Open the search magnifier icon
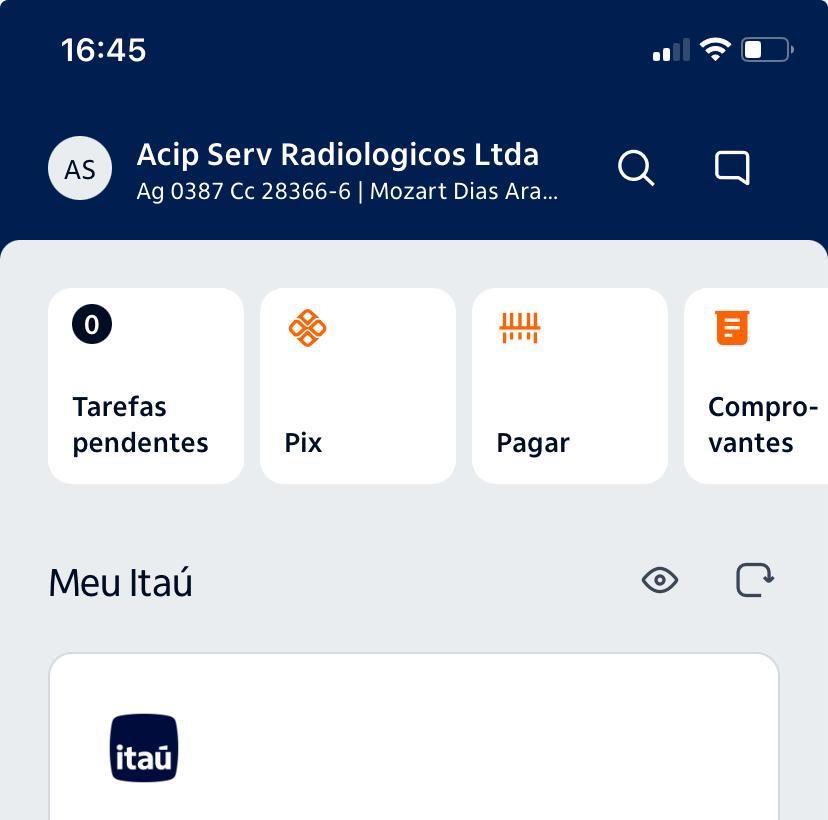This screenshot has height=820, width=828. point(636,168)
